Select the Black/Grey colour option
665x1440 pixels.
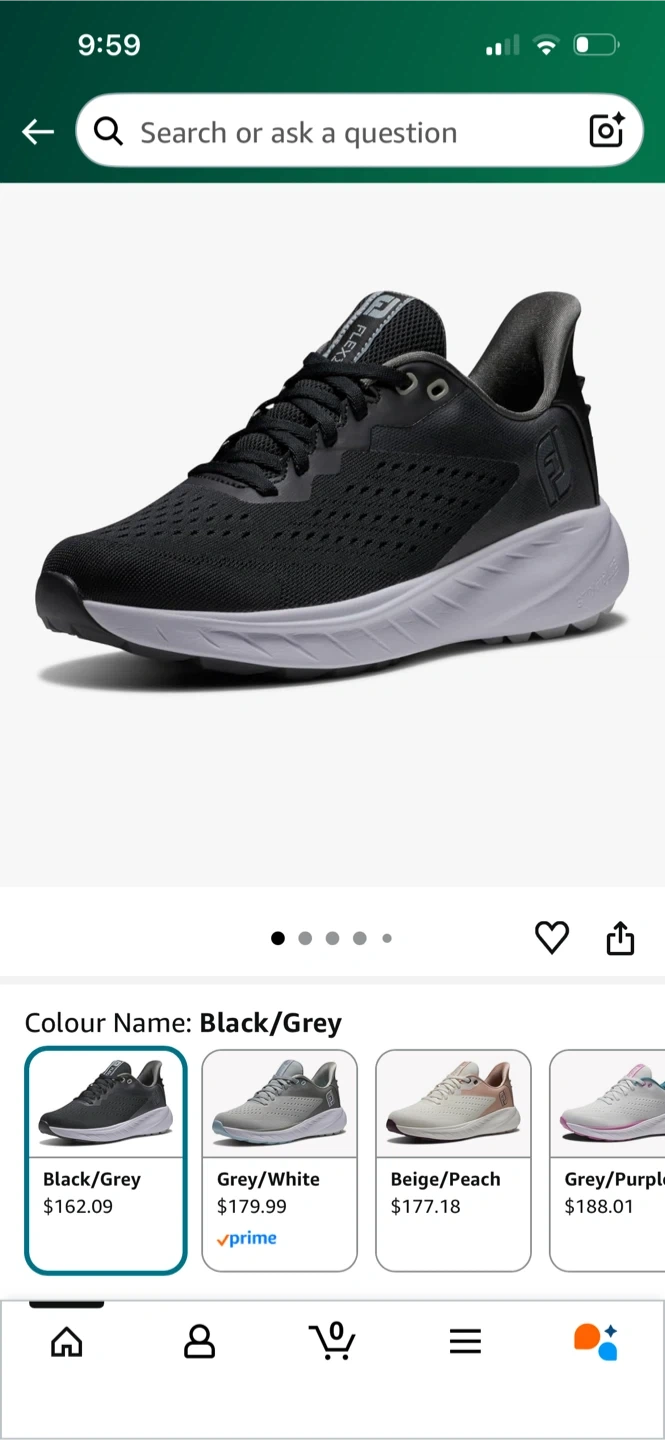pyautogui.click(x=106, y=1160)
